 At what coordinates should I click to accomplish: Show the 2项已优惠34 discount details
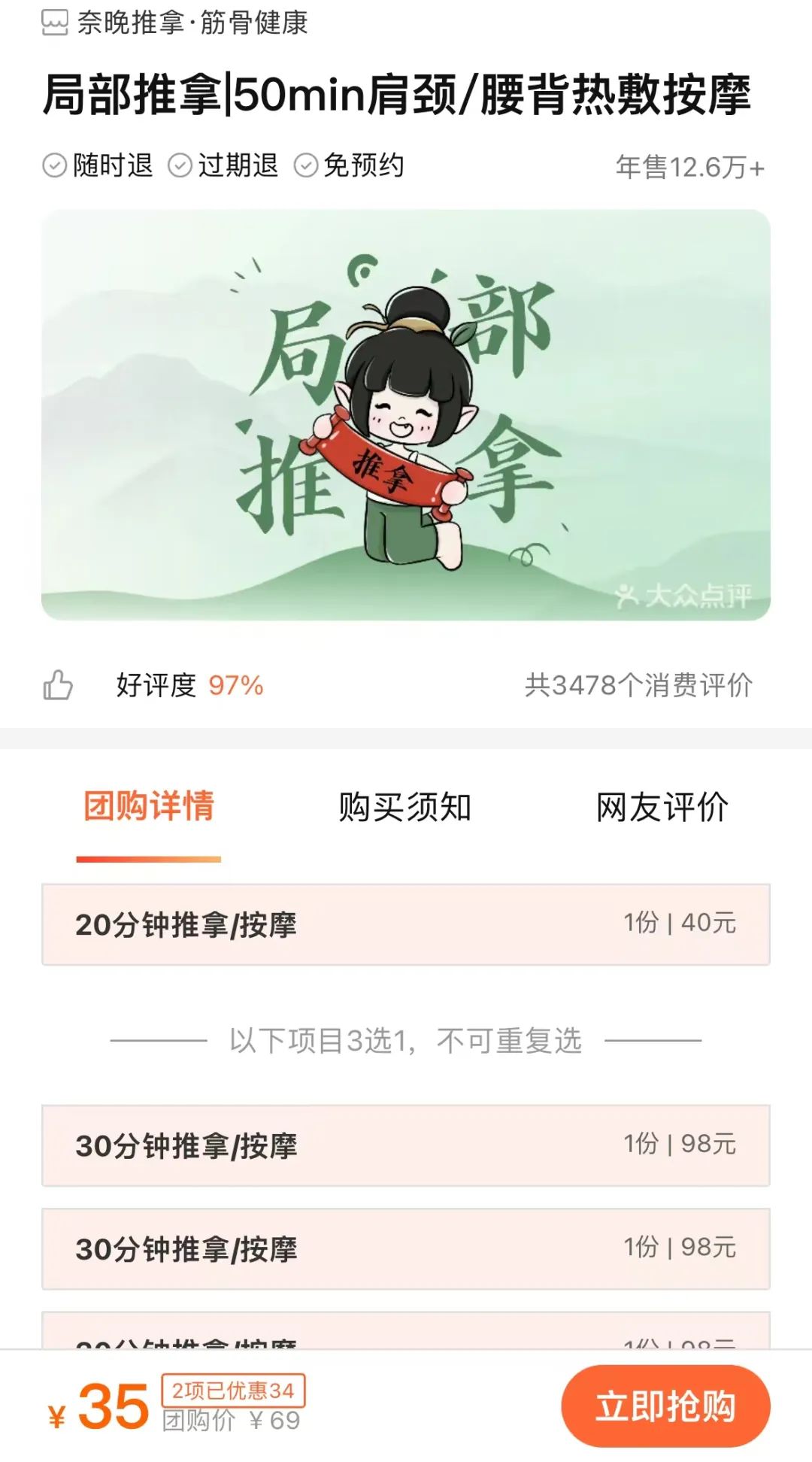click(x=233, y=1390)
